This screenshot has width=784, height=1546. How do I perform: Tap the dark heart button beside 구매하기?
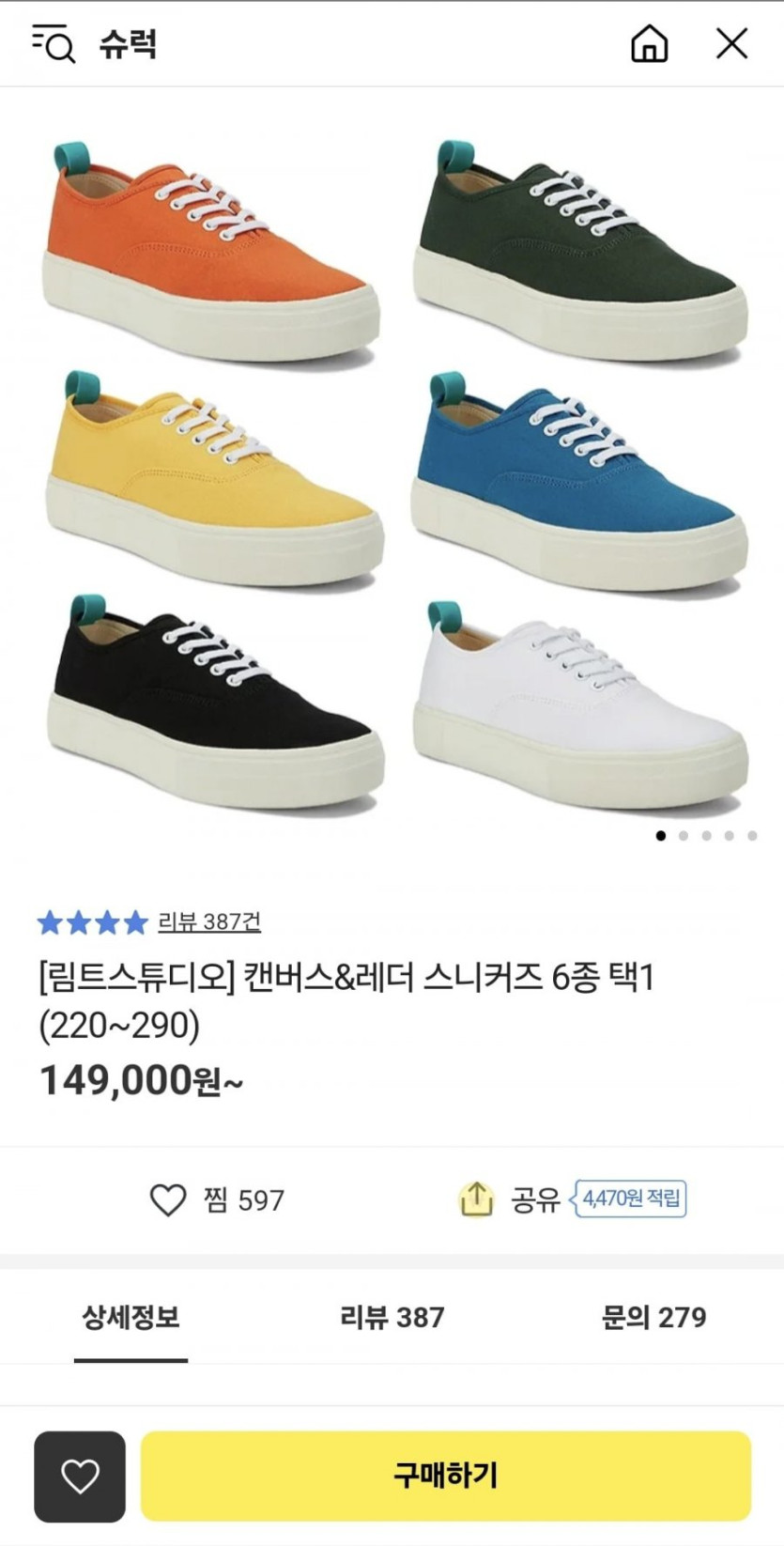coord(80,1476)
